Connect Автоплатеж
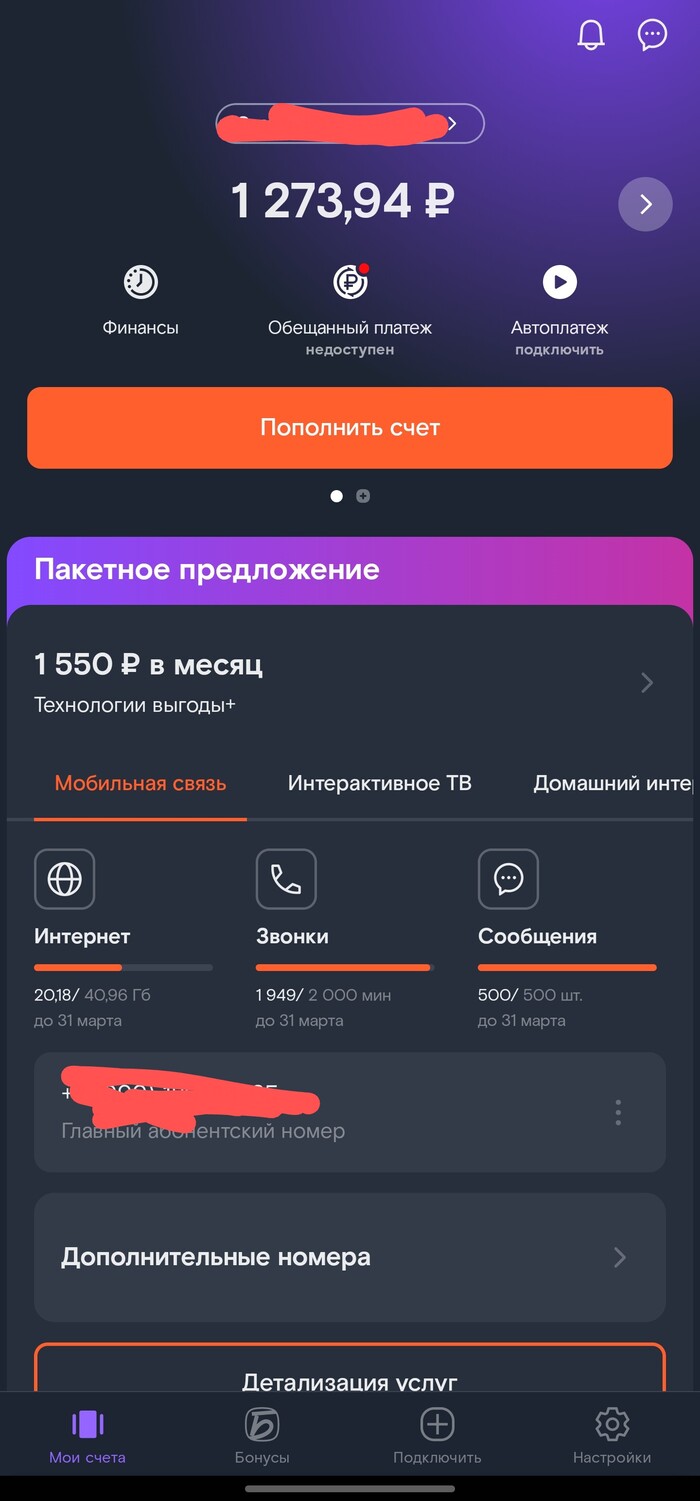 pyautogui.click(x=559, y=298)
